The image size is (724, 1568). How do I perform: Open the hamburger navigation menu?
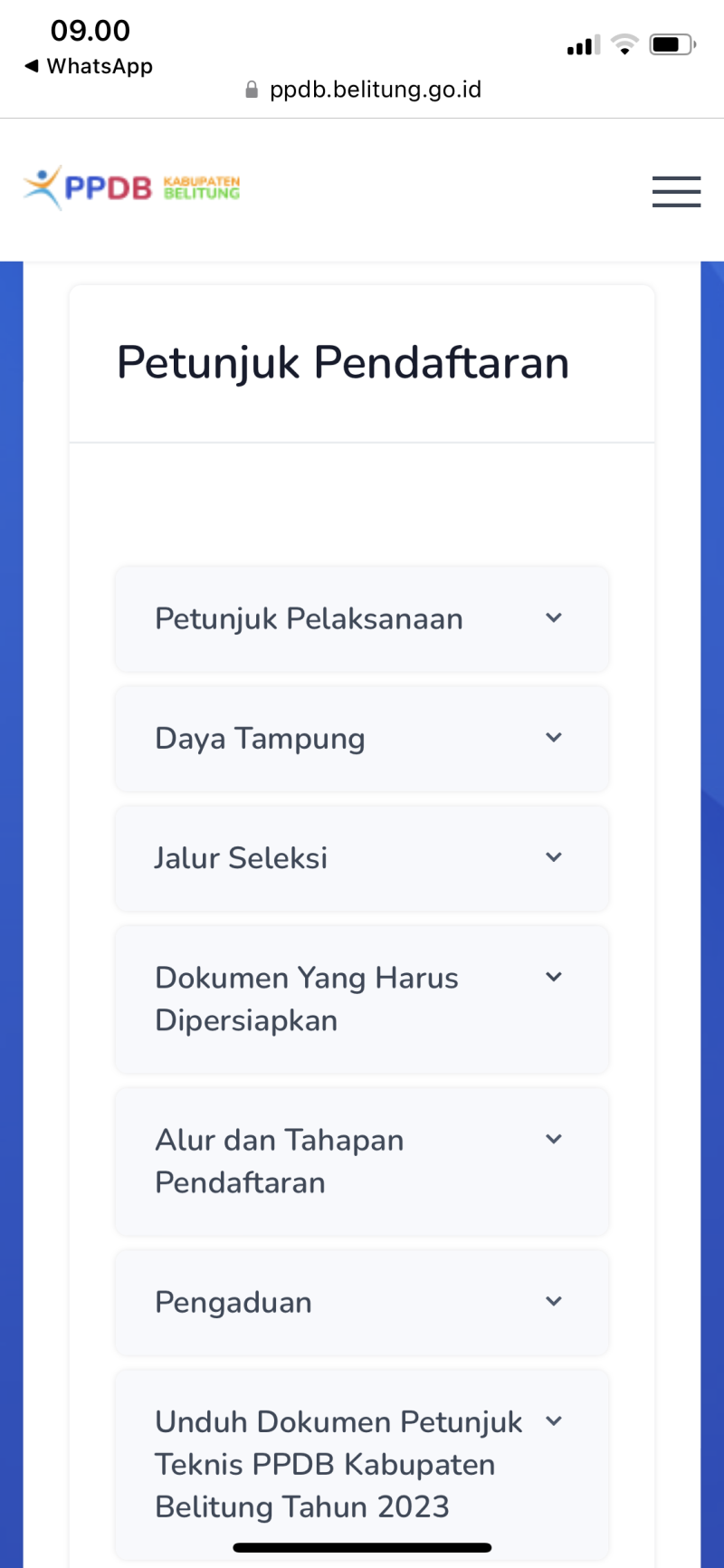point(676,191)
